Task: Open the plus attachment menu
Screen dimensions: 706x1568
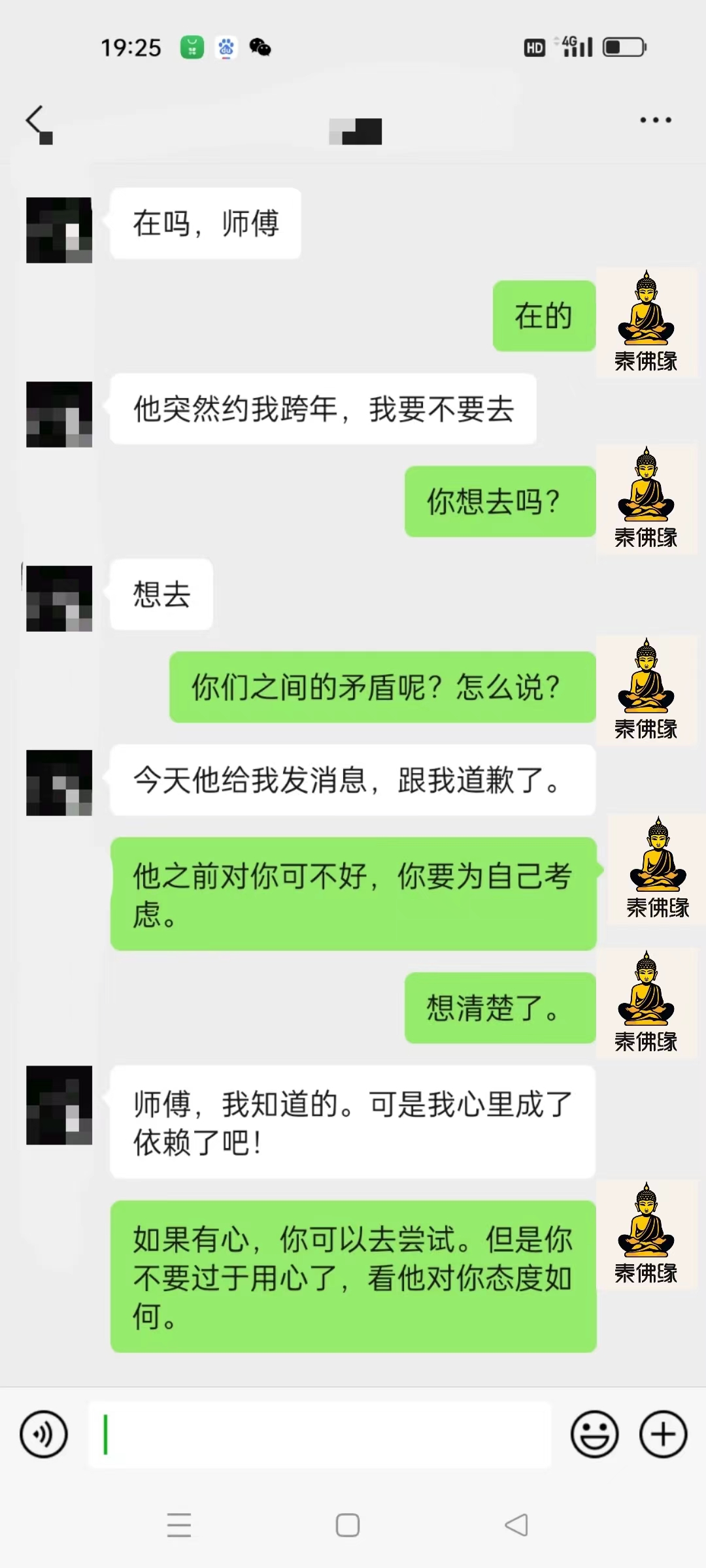Action: coord(663,1434)
